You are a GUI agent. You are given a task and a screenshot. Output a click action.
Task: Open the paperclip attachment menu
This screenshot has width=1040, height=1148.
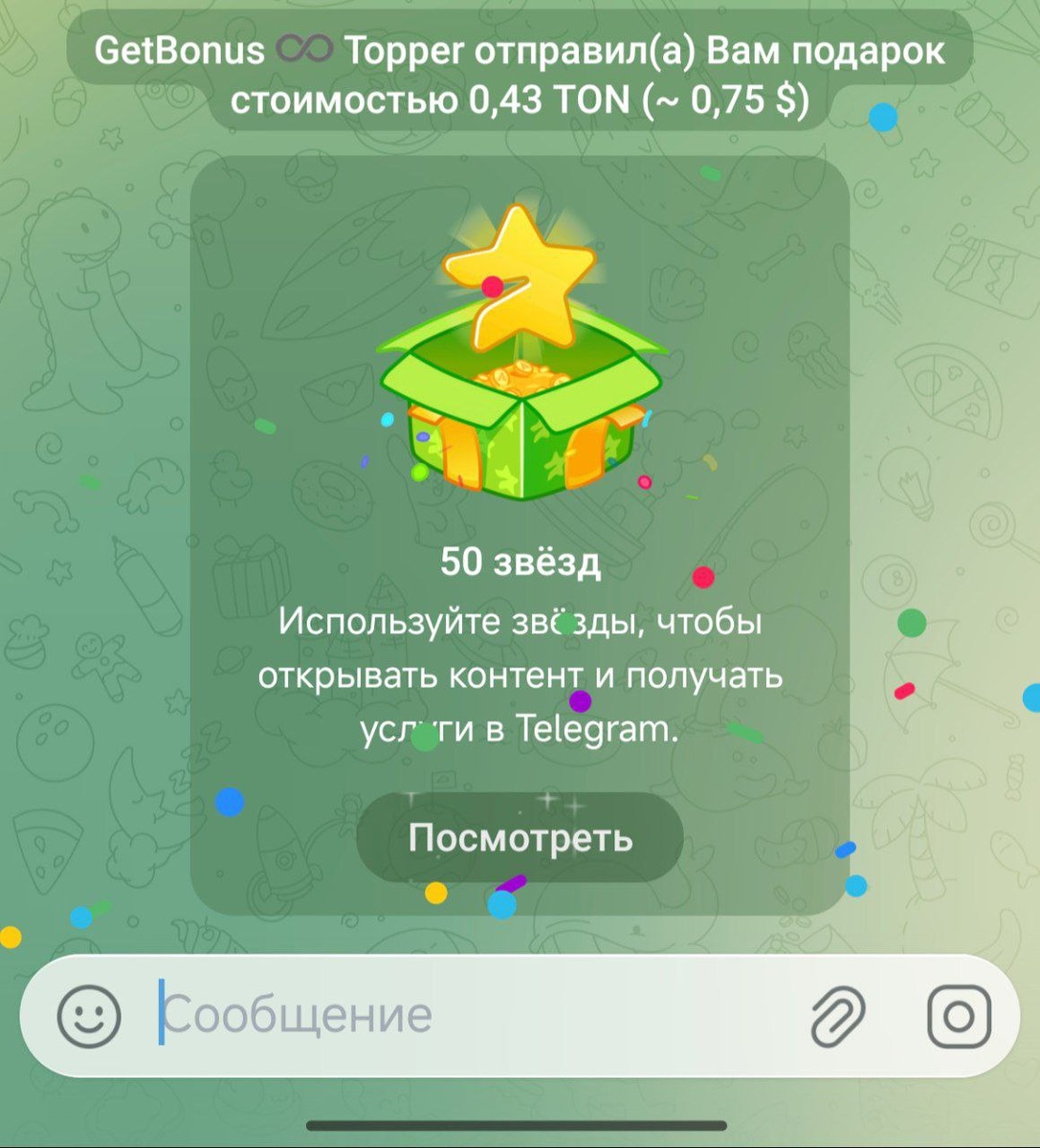pyautogui.click(x=838, y=1016)
